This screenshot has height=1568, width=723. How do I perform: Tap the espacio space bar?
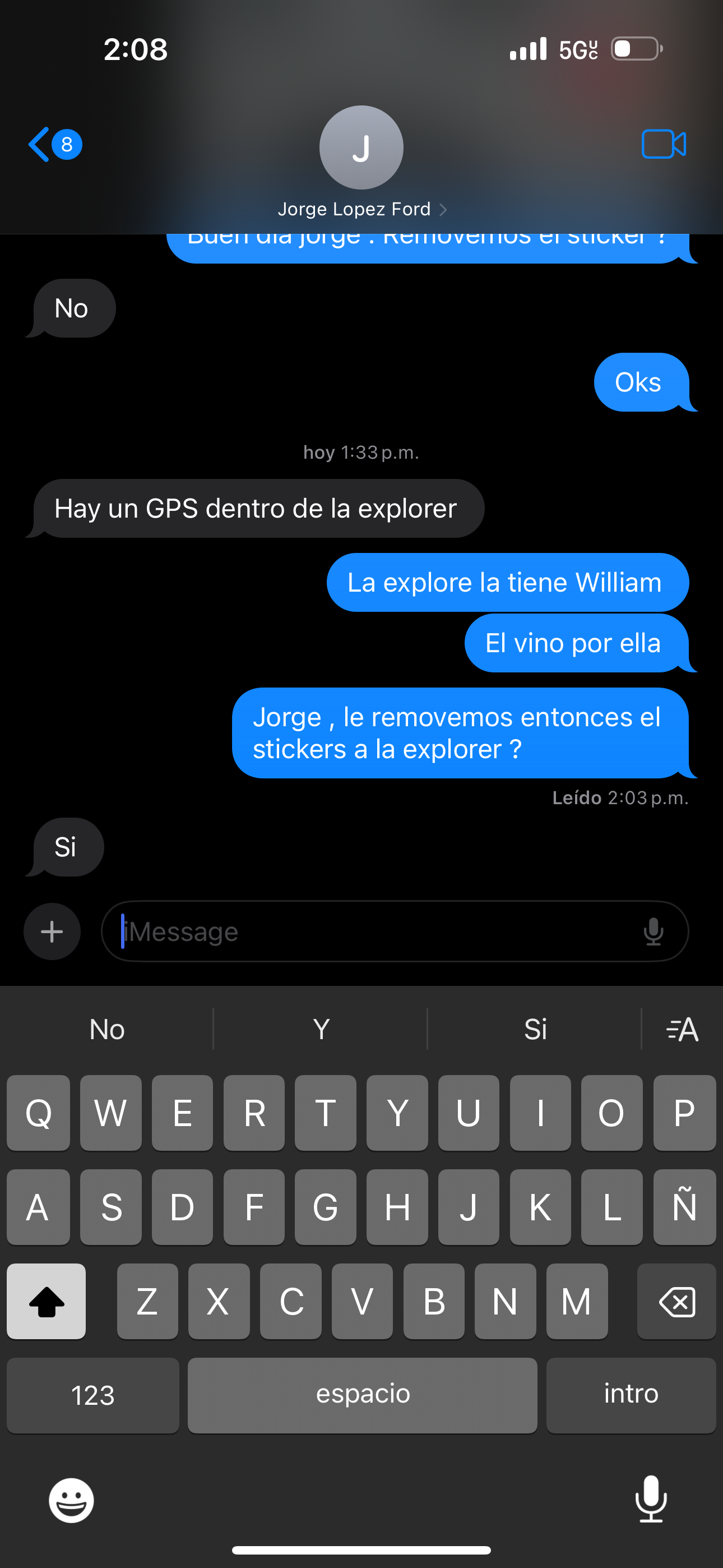(362, 1395)
